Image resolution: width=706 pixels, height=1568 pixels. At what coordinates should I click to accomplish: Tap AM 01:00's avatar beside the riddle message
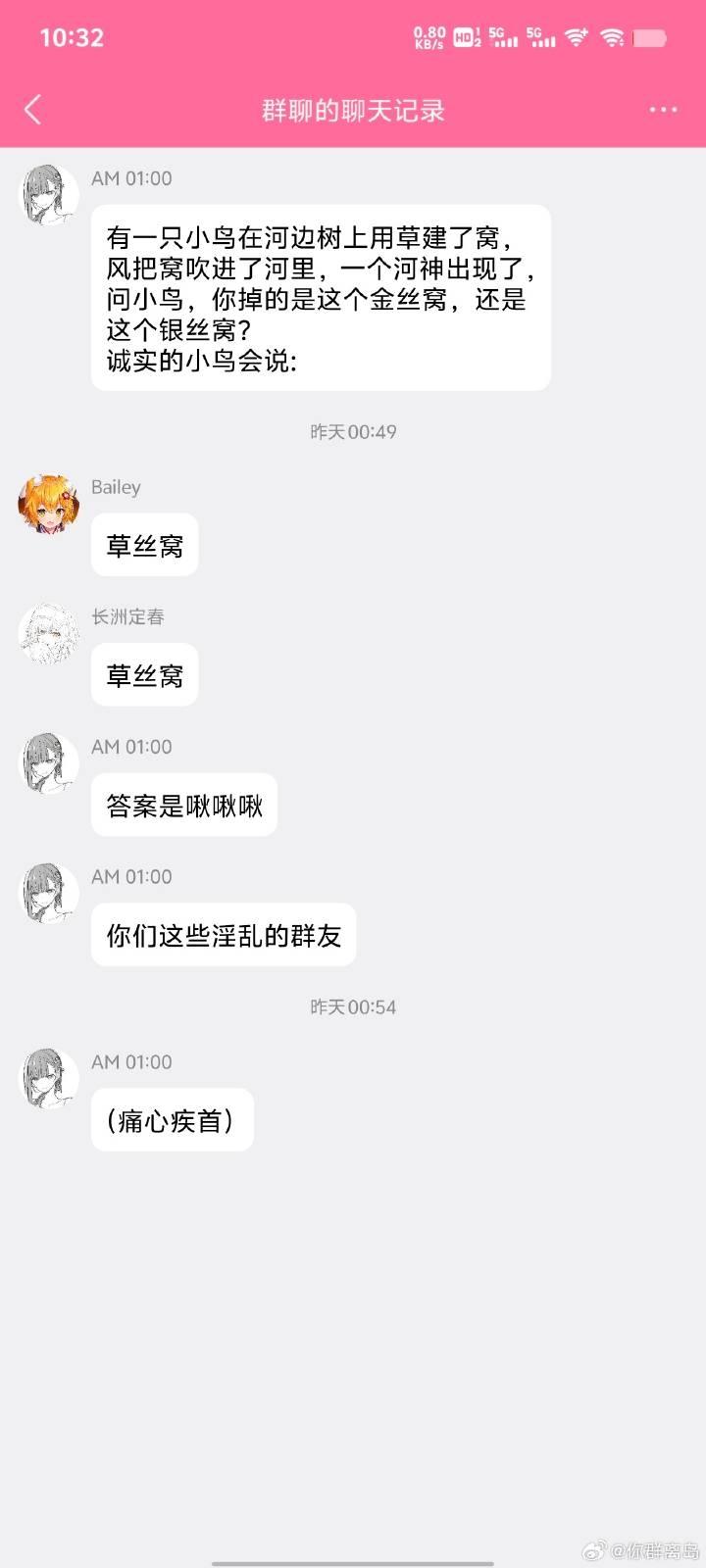click(49, 194)
